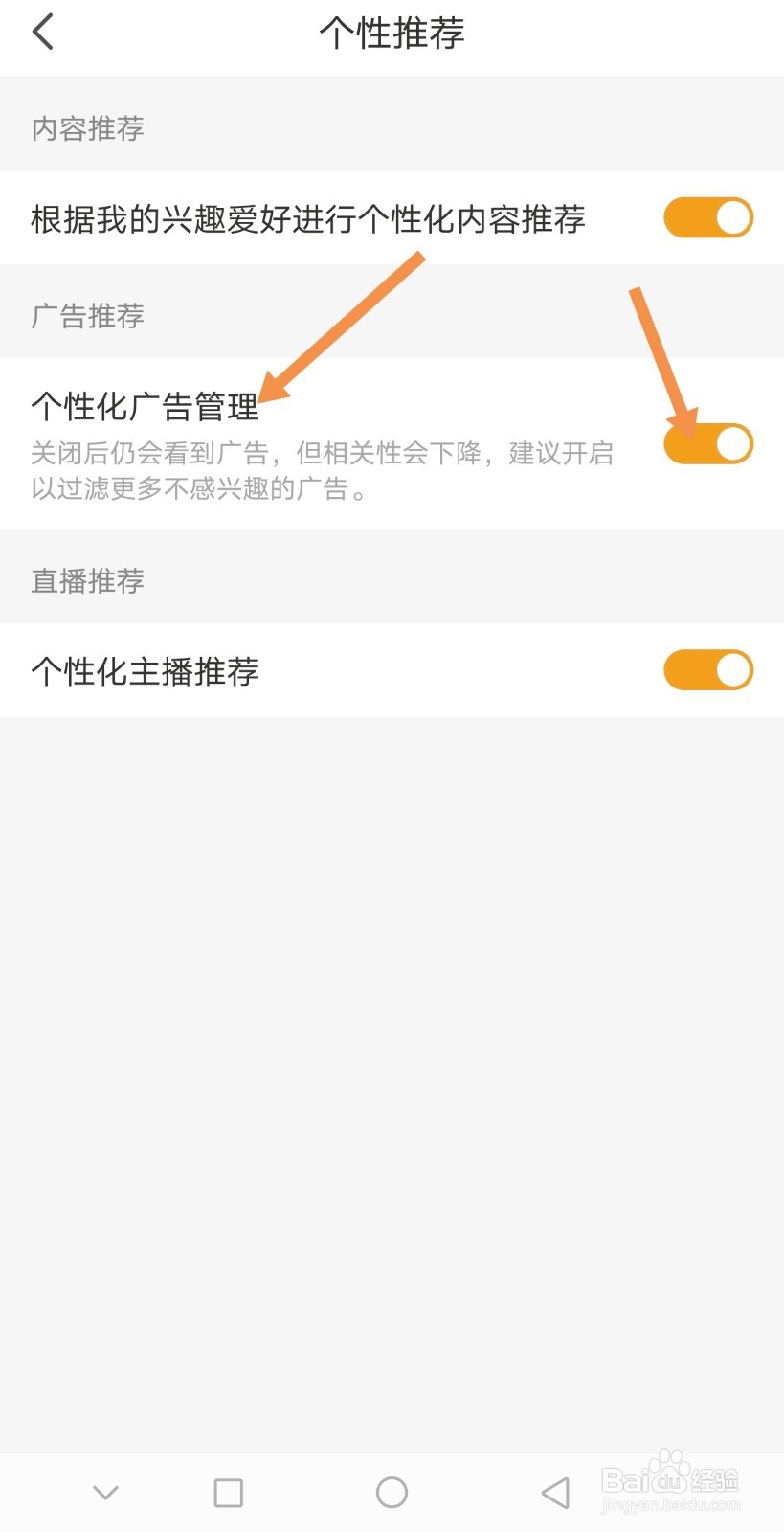
Task: Tap the ad description text below 个性化广告管理
Action: tap(325, 469)
